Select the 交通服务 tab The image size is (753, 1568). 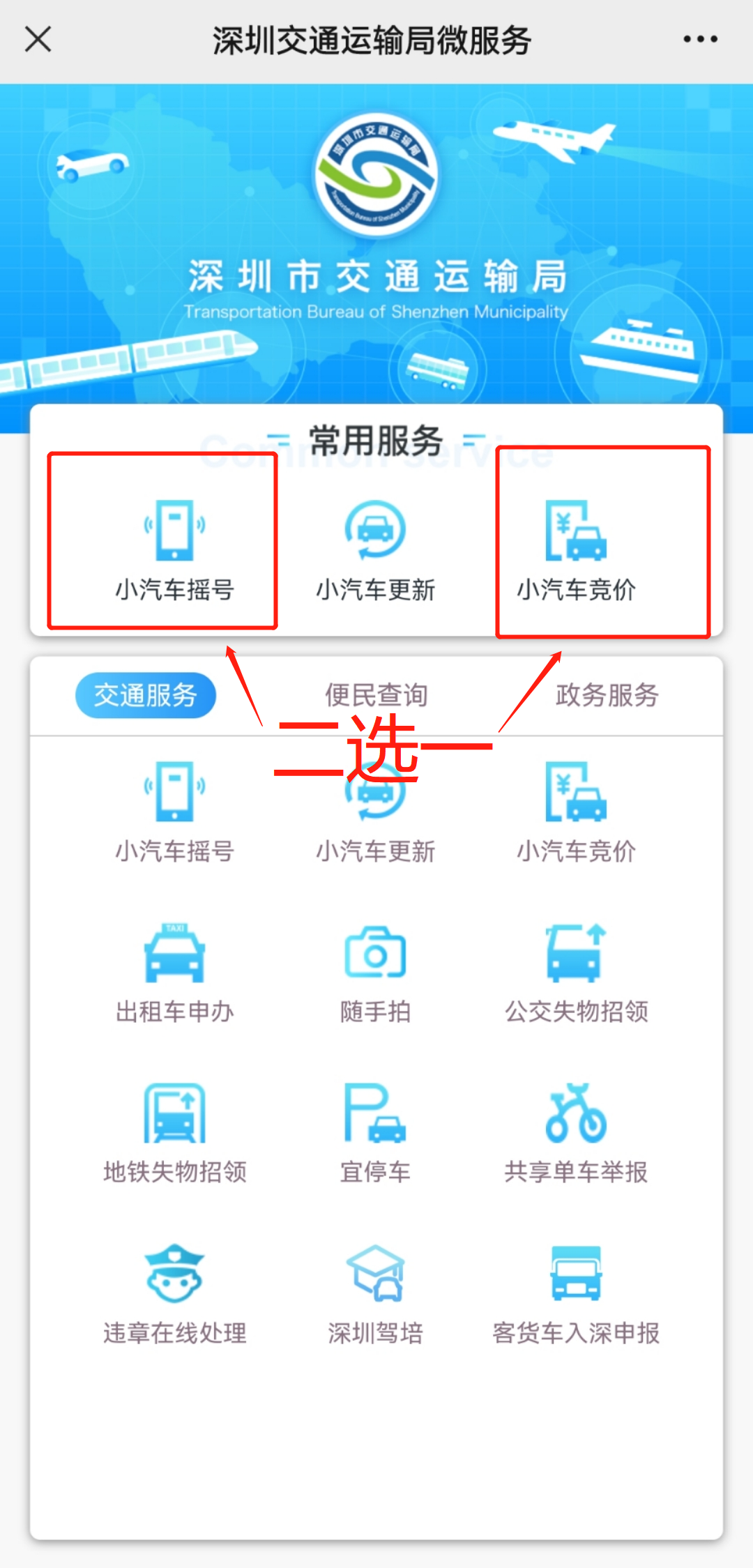pos(146,695)
